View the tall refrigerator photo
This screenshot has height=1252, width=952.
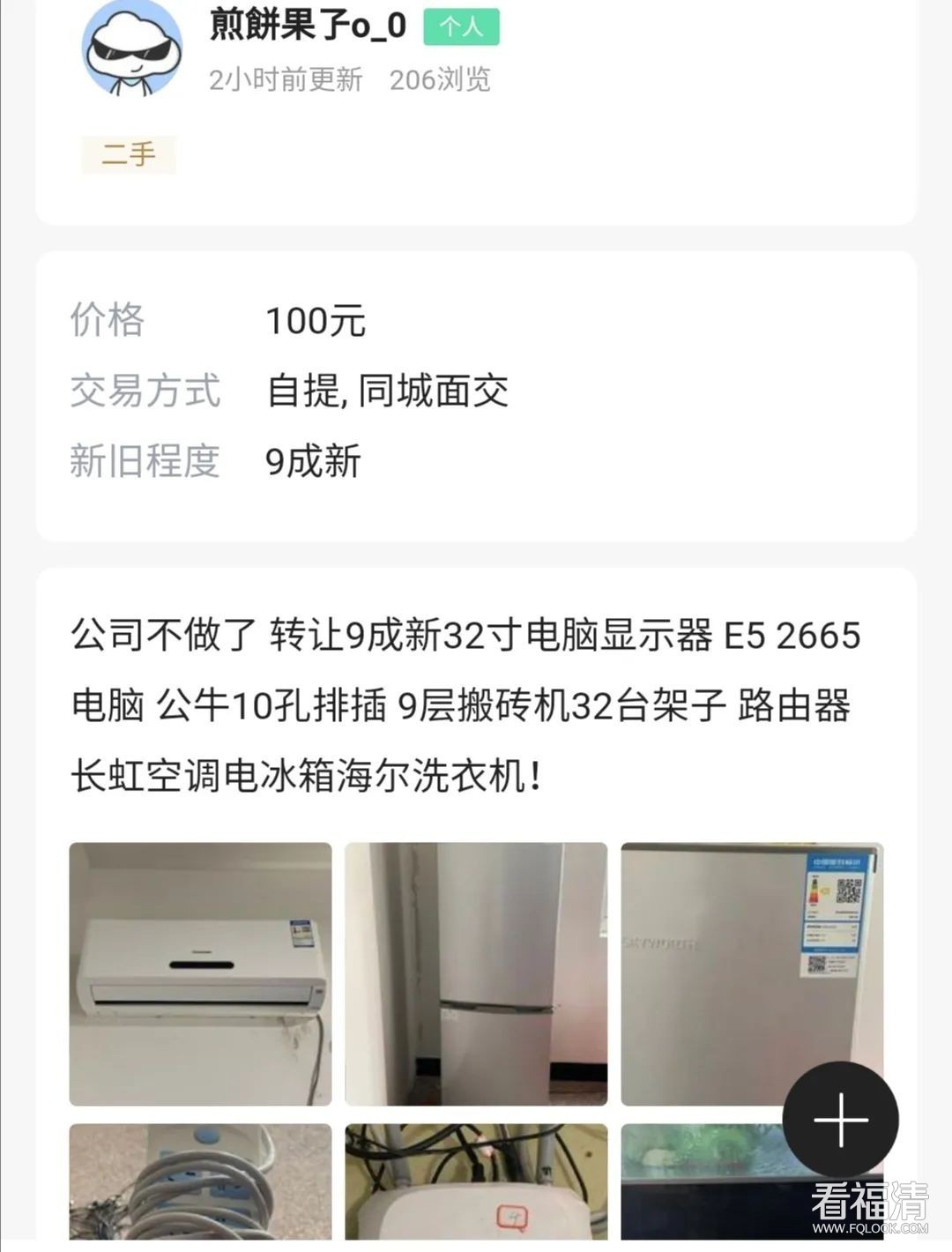point(476,973)
